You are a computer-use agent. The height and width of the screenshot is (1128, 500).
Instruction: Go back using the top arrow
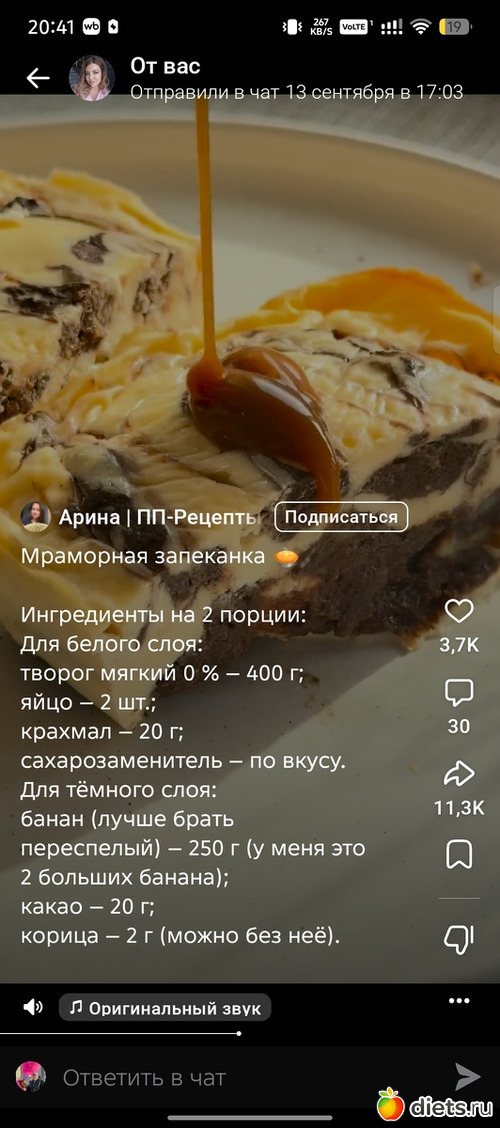click(x=37, y=78)
